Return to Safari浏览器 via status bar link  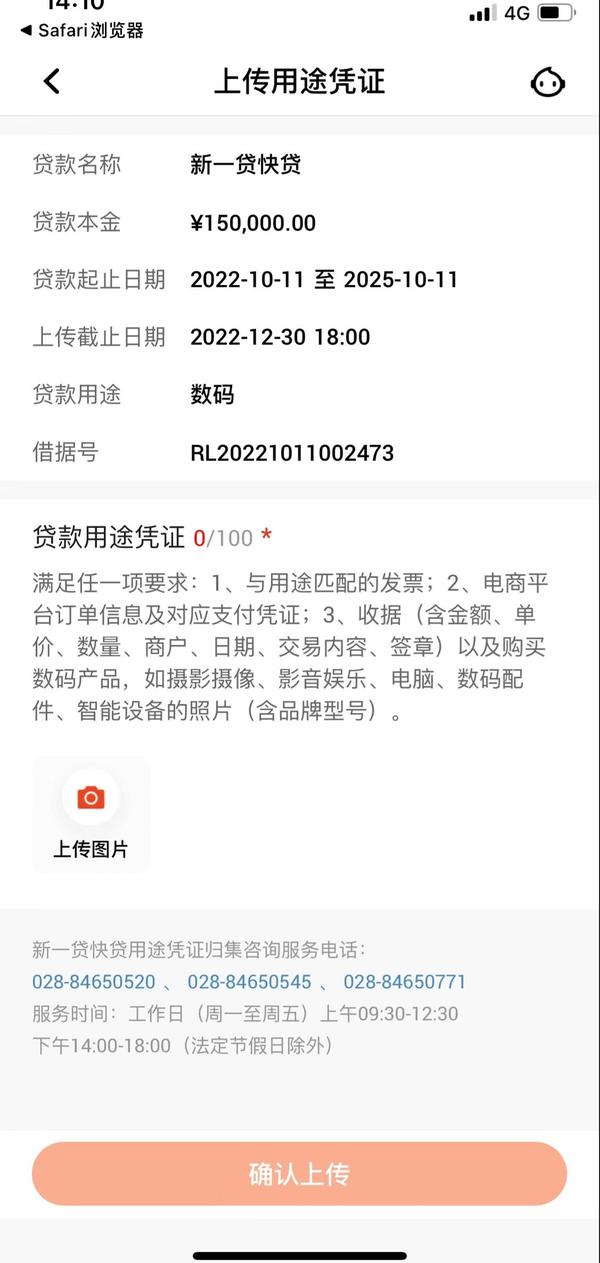coord(82,31)
